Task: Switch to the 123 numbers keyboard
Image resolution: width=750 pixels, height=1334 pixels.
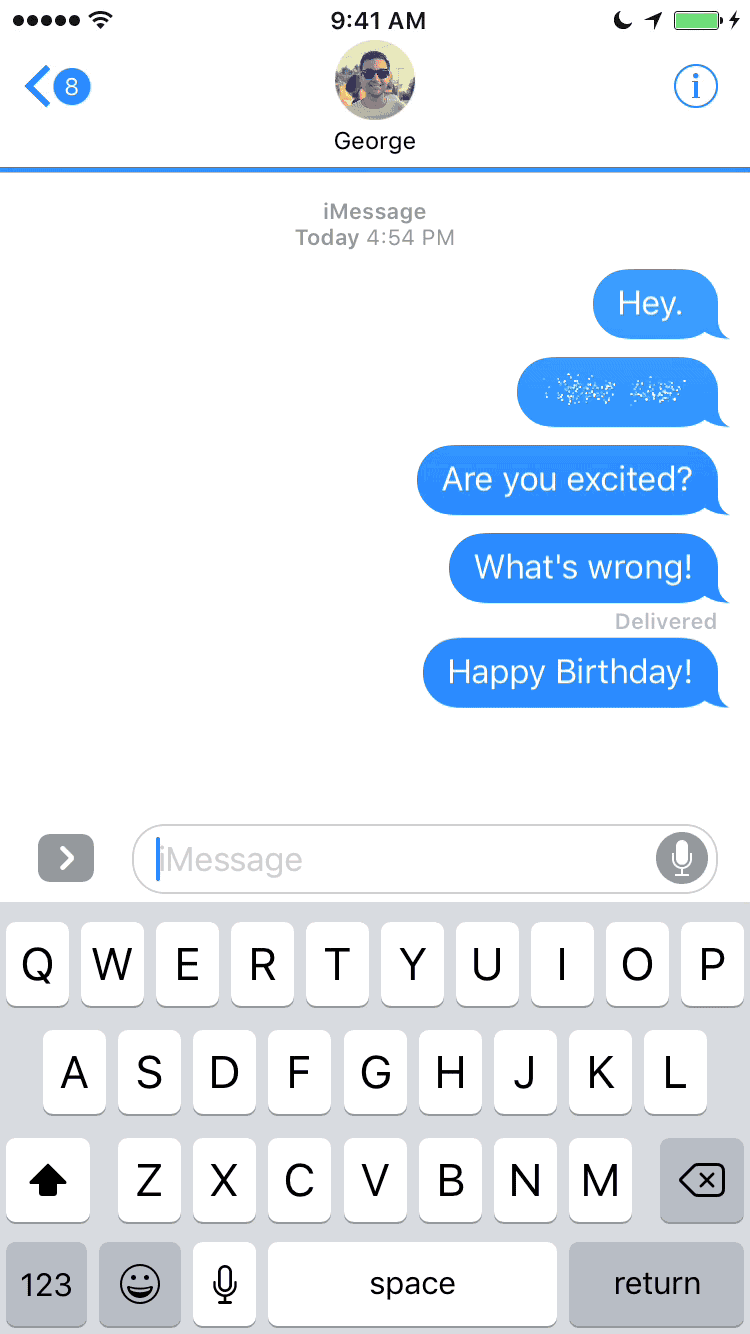Action: point(46,1284)
